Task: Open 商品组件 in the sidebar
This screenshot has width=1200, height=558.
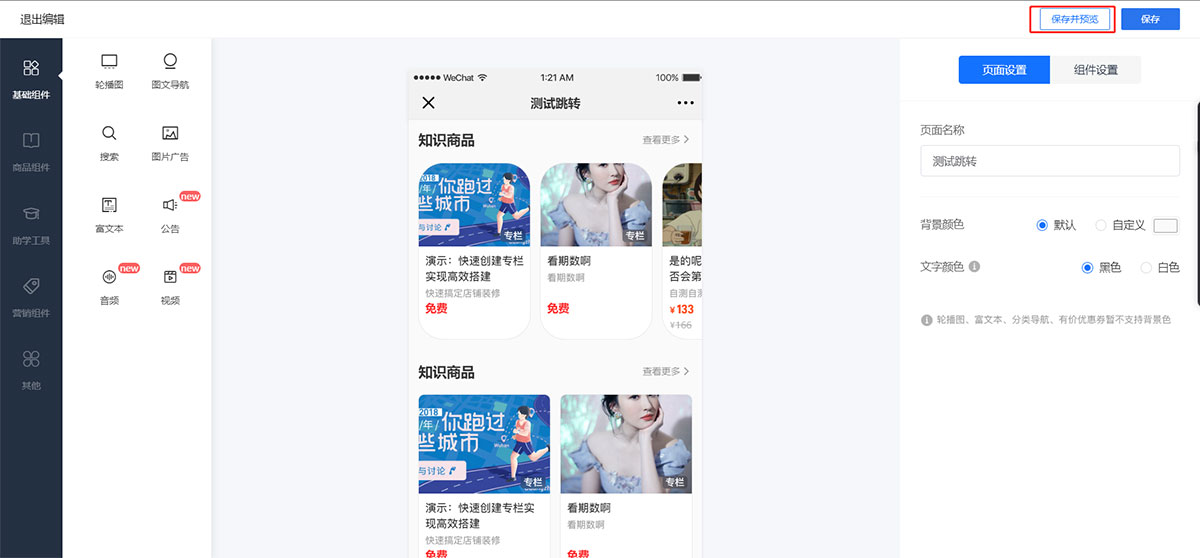Action: coord(31,150)
